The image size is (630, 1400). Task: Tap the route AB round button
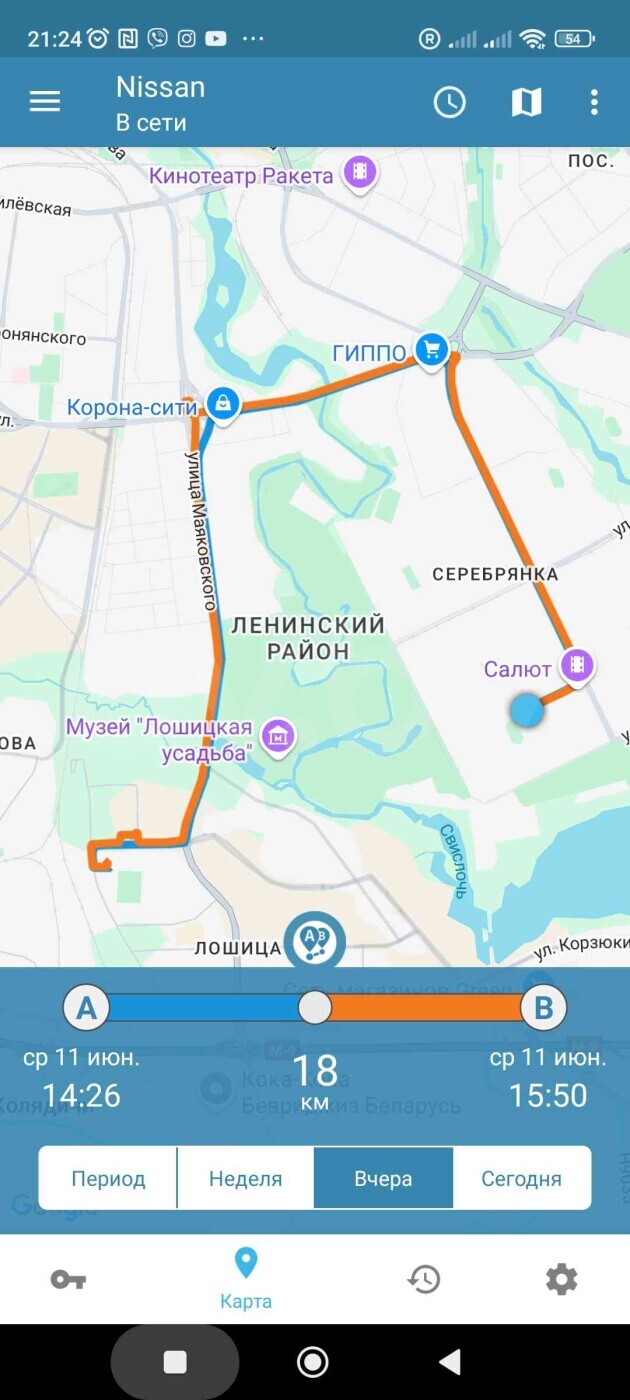click(x=315, y=941)
